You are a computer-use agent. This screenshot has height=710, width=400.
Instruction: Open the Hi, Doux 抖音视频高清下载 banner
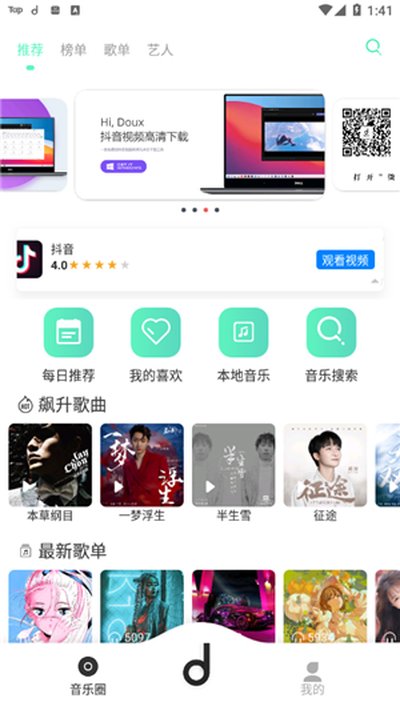(200, 144)
